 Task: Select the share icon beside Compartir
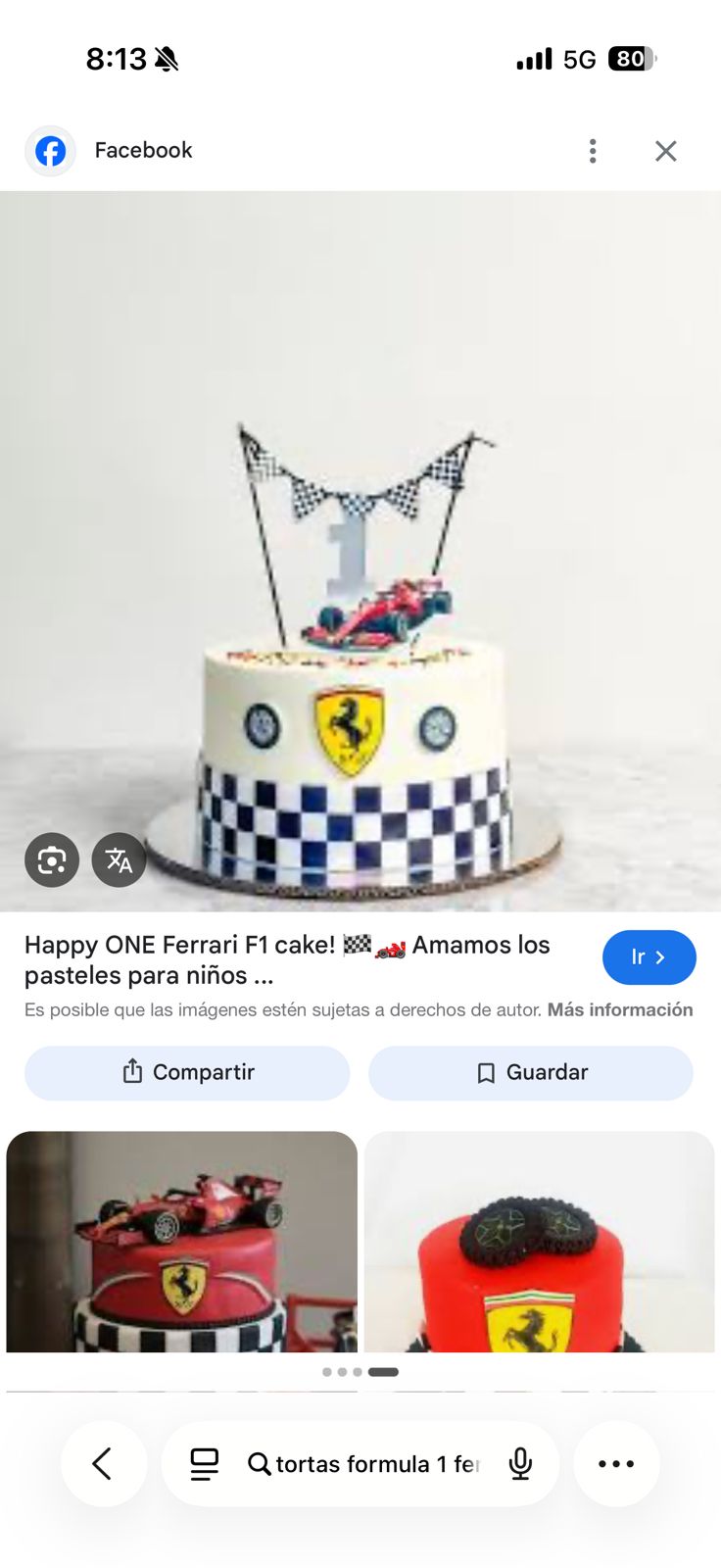pos(132,1072)
